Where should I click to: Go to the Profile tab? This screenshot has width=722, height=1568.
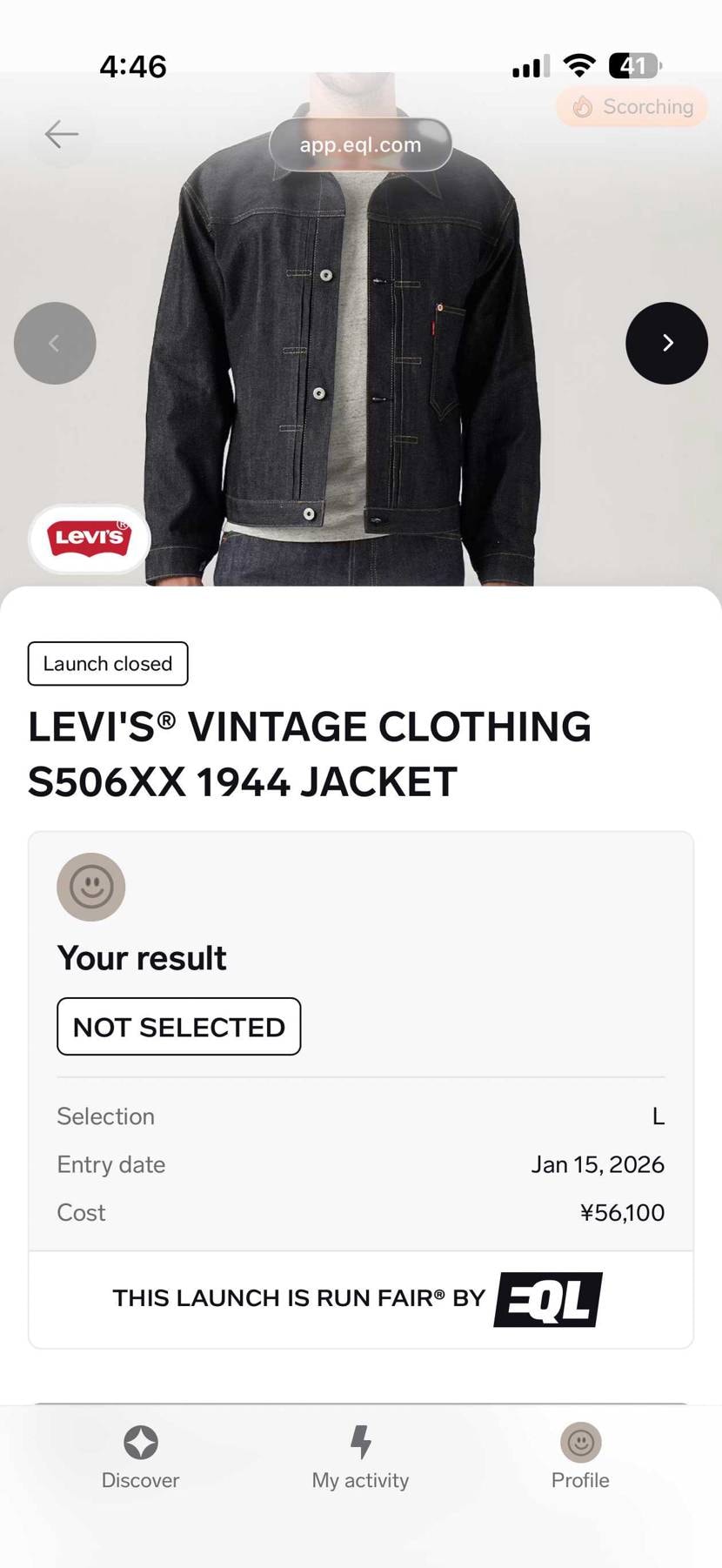click(580, 1456)
